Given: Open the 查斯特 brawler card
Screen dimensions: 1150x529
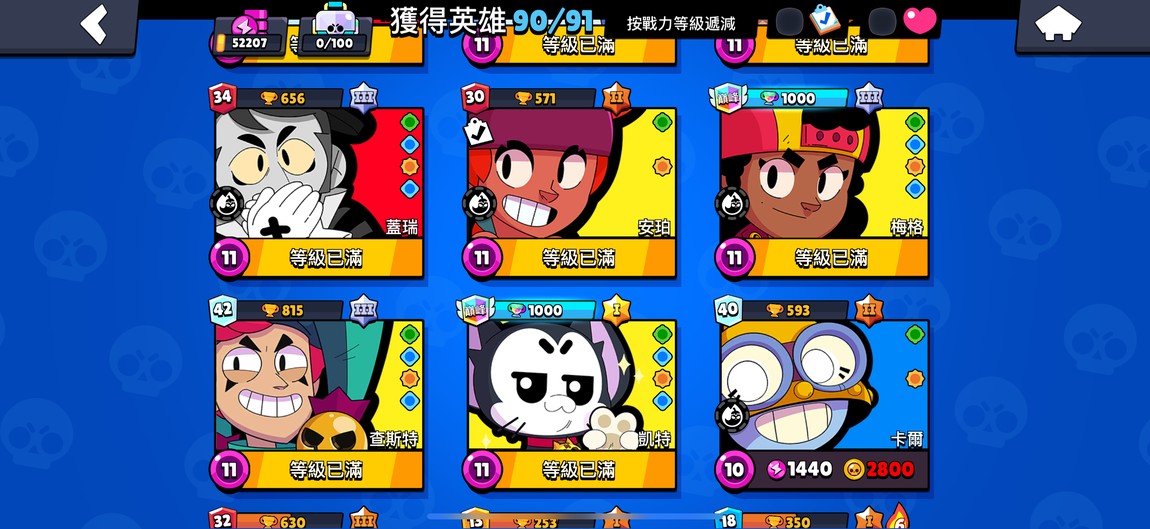Looking at the screenshot, I should tap(319, 387).
